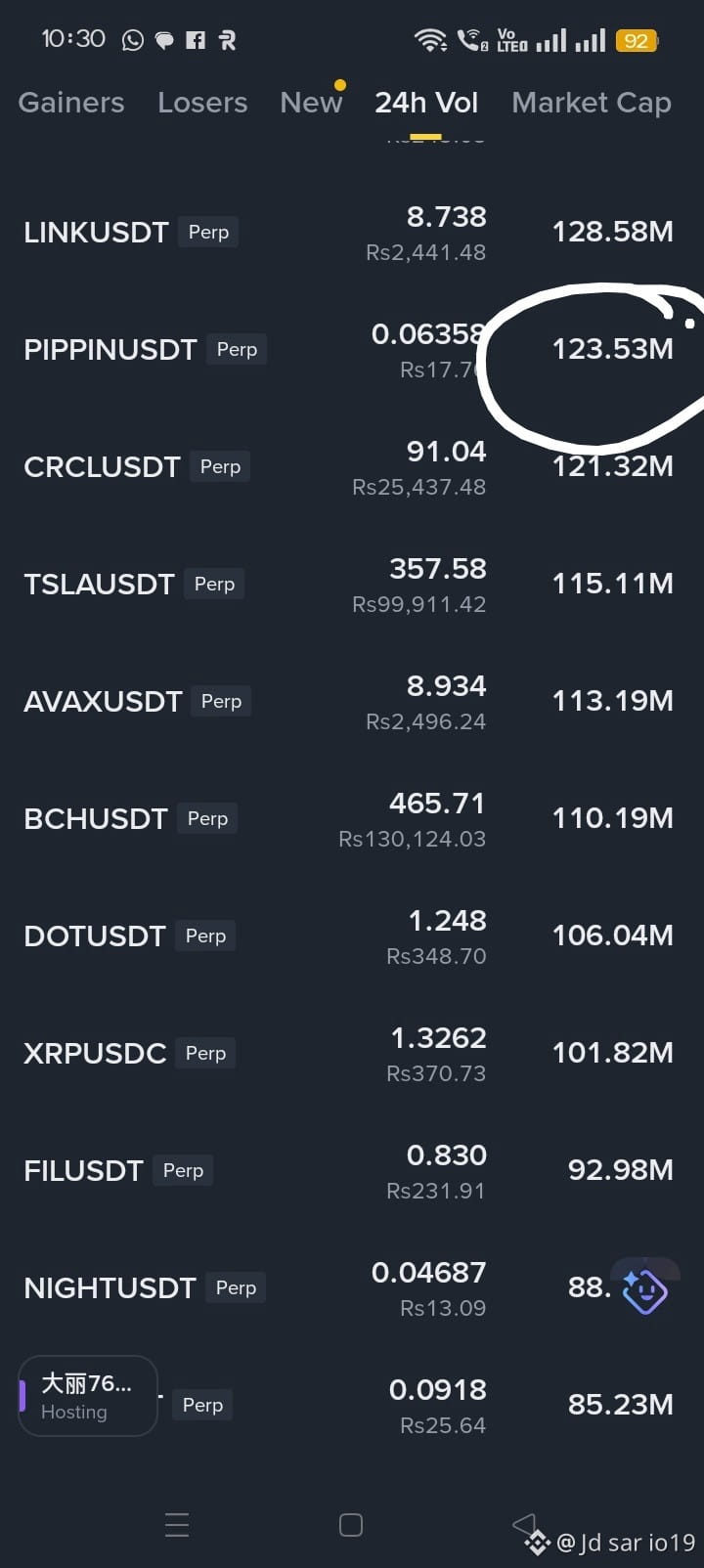Screen dimensions: 704x1568
Task: View the FILUSDT perp contract
Action: 352,1171
